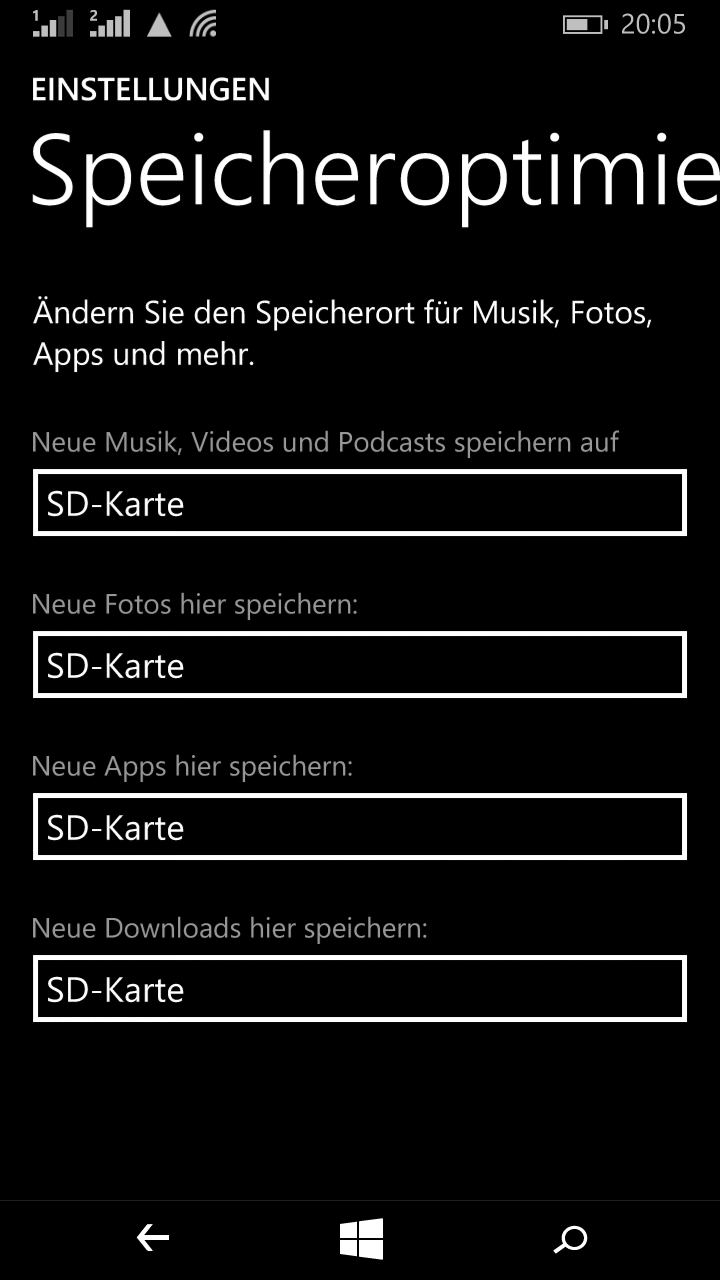Viewport: 720px width, 1280px height.
Task: Open the dropdown for new music, videos and podcasts
Action: (360, 503)
